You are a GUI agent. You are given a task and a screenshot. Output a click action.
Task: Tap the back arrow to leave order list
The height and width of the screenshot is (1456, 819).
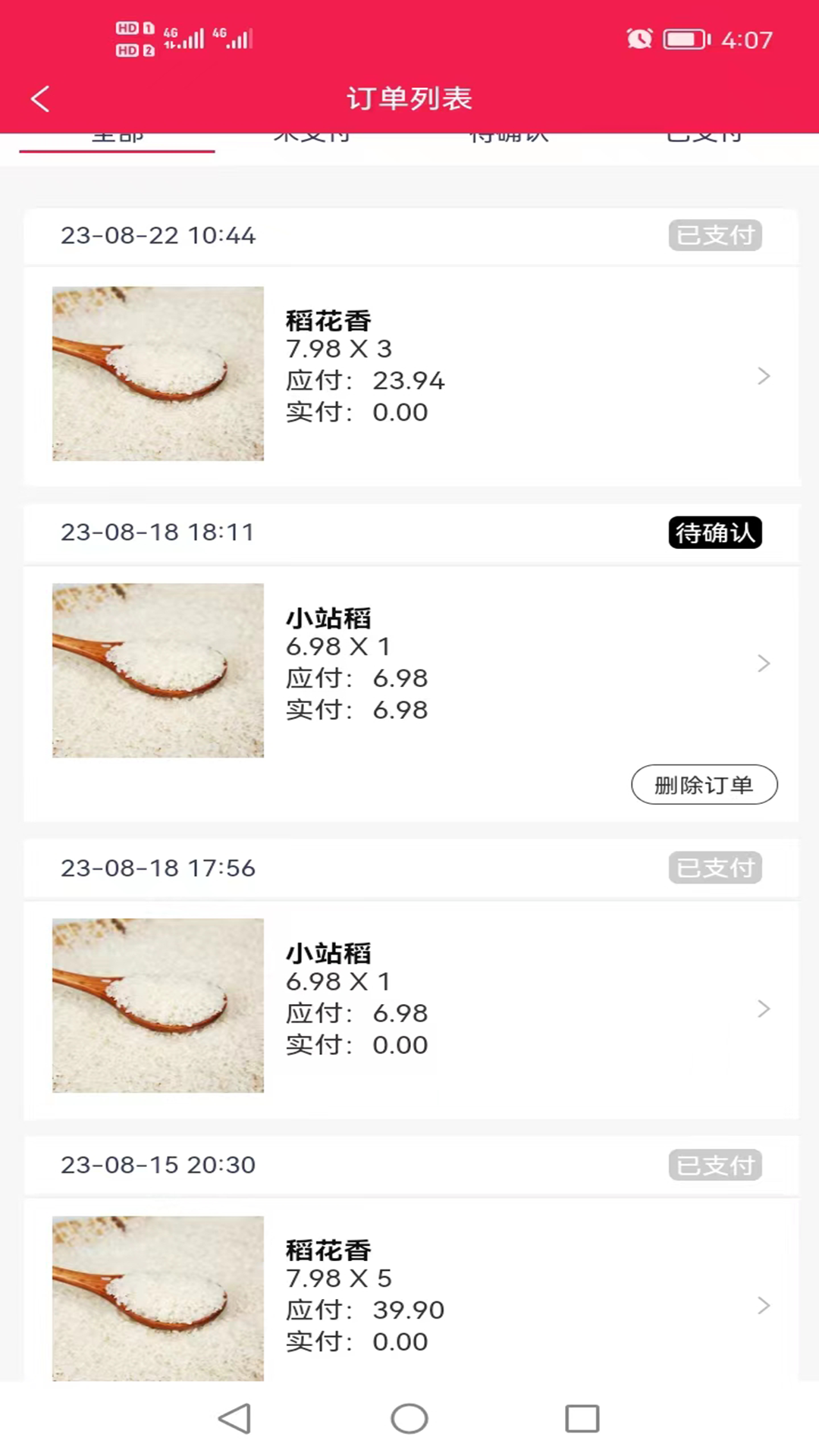(x=39, y=99)
